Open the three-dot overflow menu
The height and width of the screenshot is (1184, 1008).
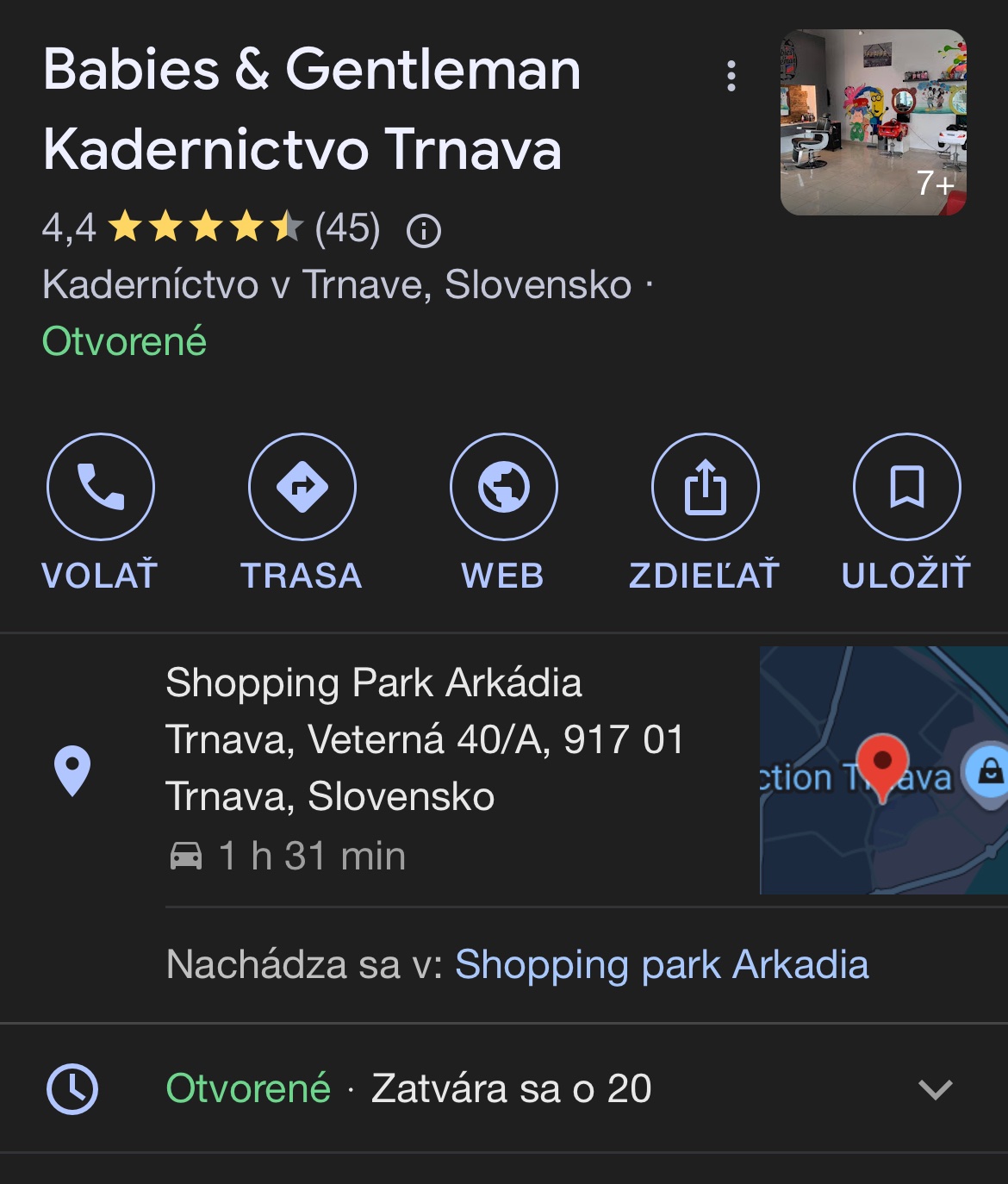[x=731, y=76]
